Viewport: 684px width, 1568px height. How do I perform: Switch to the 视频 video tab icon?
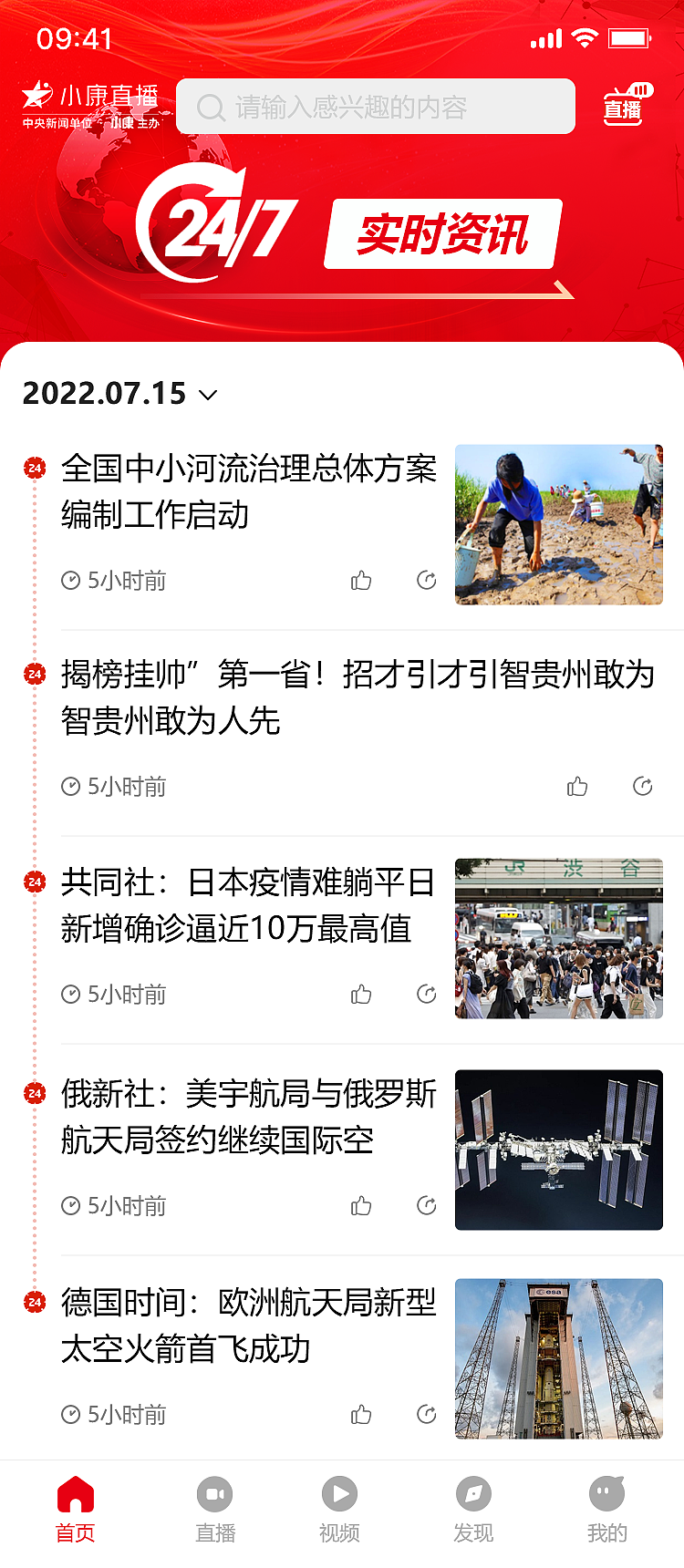[338, 1493]
